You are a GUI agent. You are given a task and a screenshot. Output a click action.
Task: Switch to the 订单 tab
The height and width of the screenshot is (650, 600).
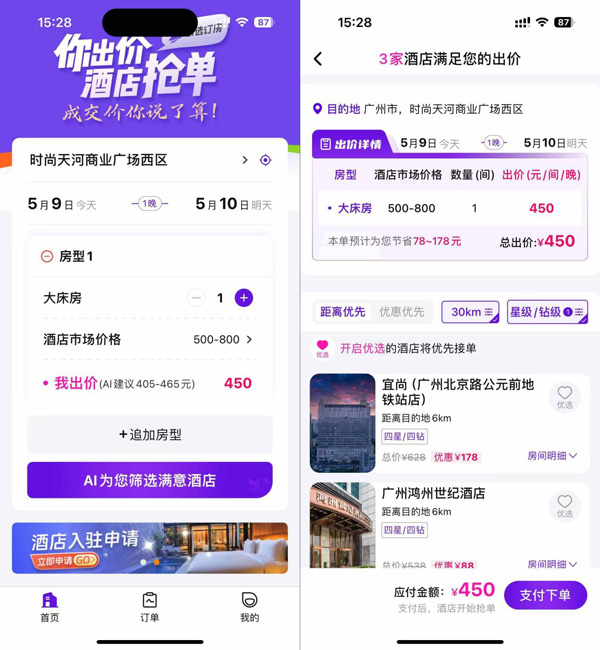(x=149, y=607)
